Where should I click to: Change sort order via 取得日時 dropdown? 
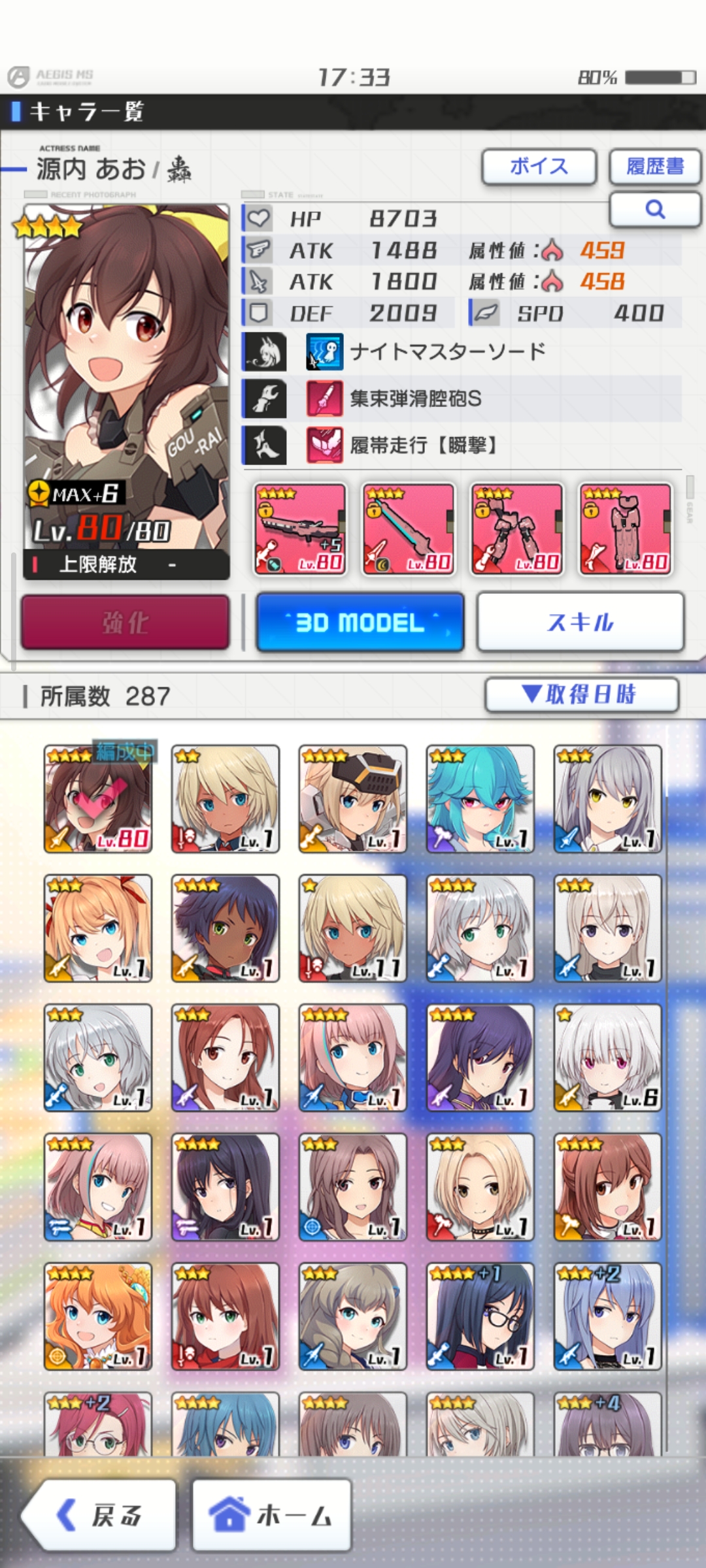tap(581, 694)
